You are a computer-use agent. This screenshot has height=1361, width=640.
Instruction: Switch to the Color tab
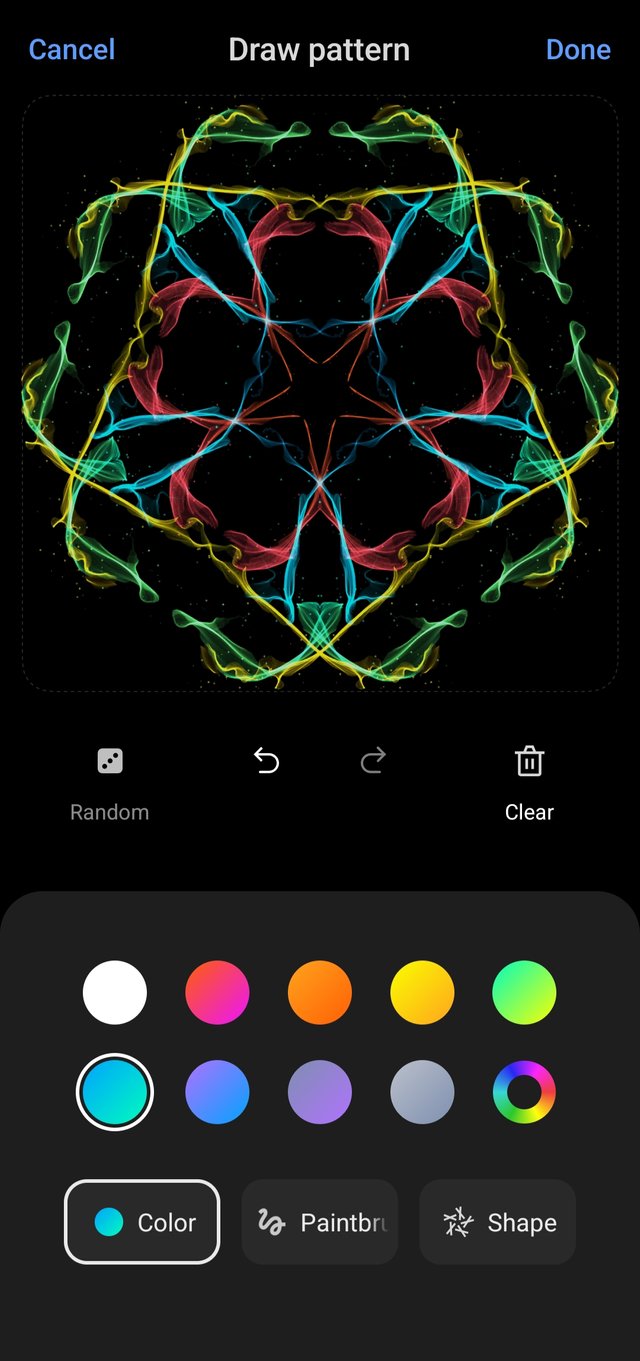tap(142, 1222)
